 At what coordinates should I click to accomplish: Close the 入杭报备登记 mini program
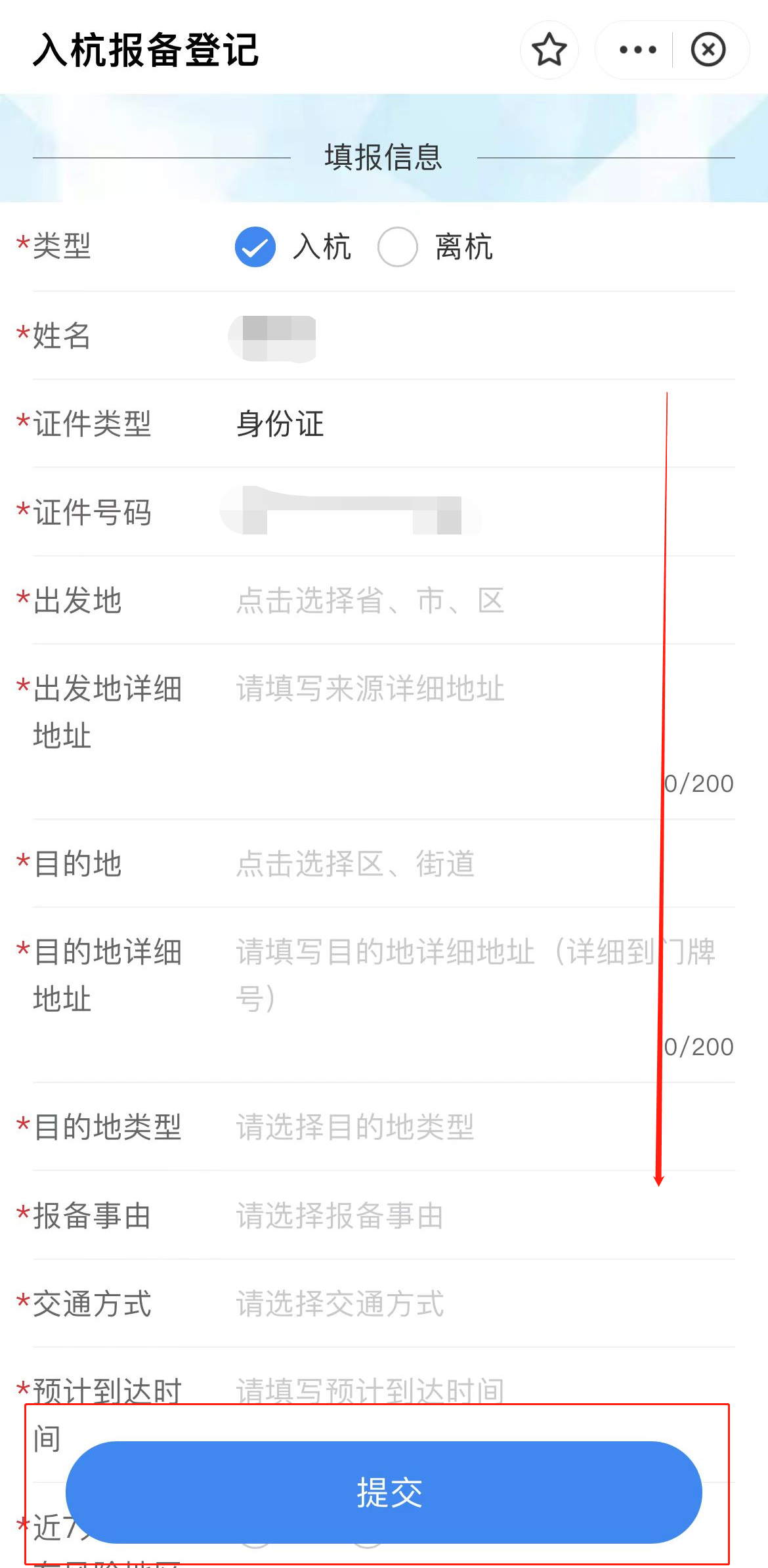coord(708,50)
